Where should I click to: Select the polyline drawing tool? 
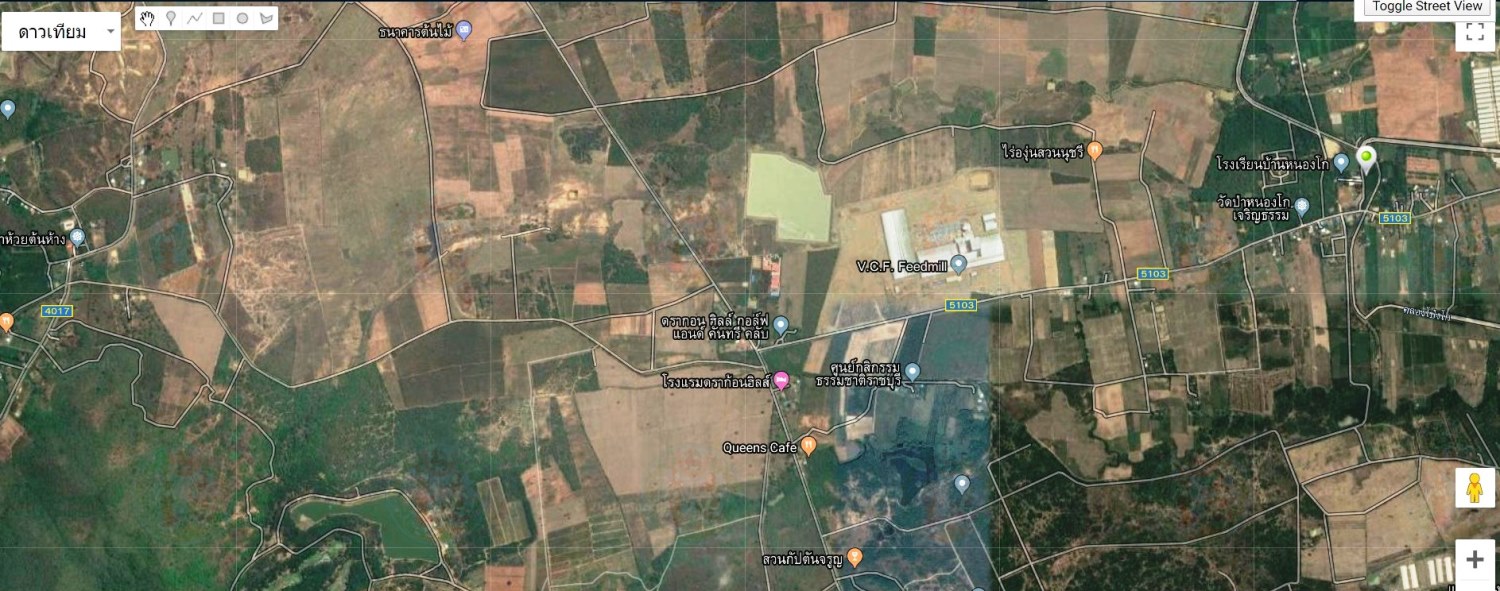(x=195, y=18)
